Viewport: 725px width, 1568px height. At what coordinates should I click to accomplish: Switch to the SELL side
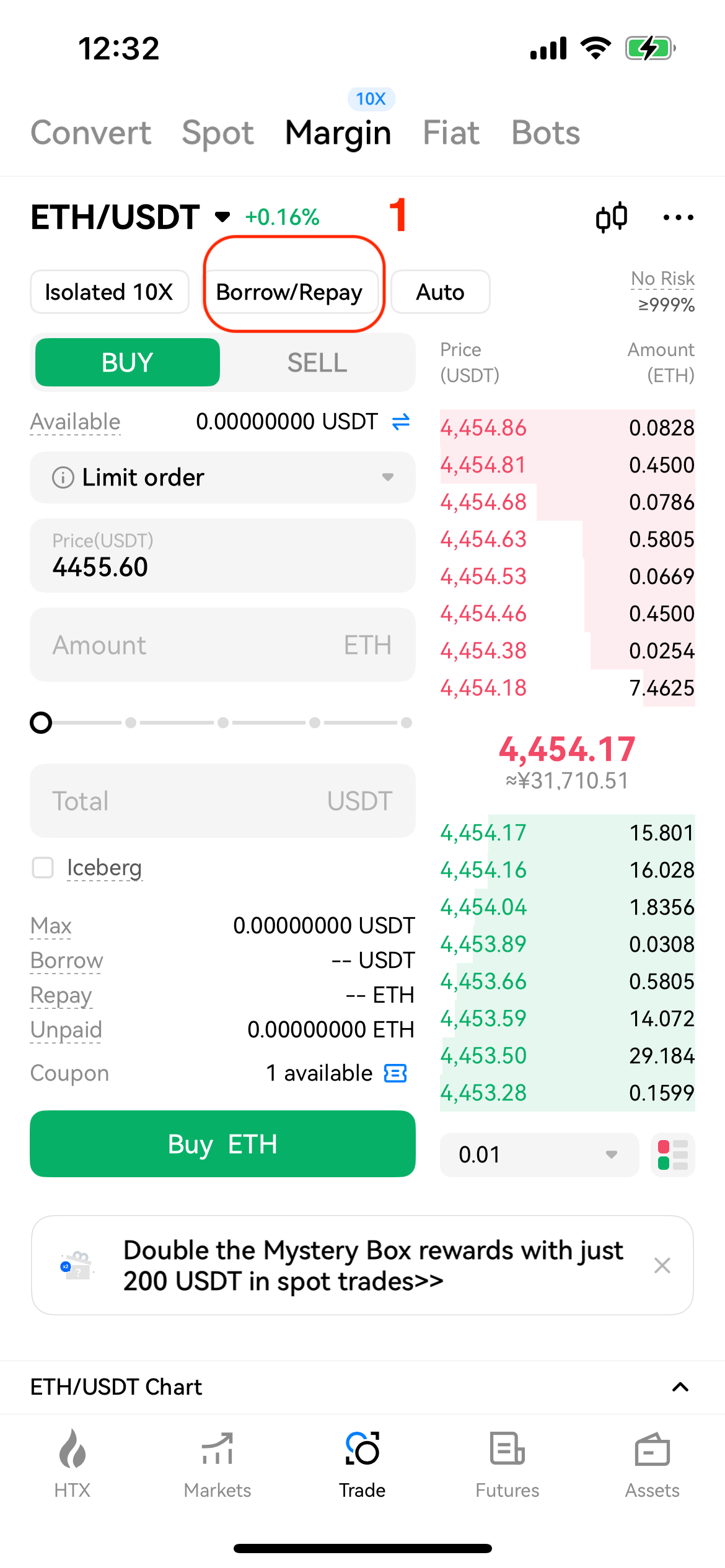tap(317, 362)
